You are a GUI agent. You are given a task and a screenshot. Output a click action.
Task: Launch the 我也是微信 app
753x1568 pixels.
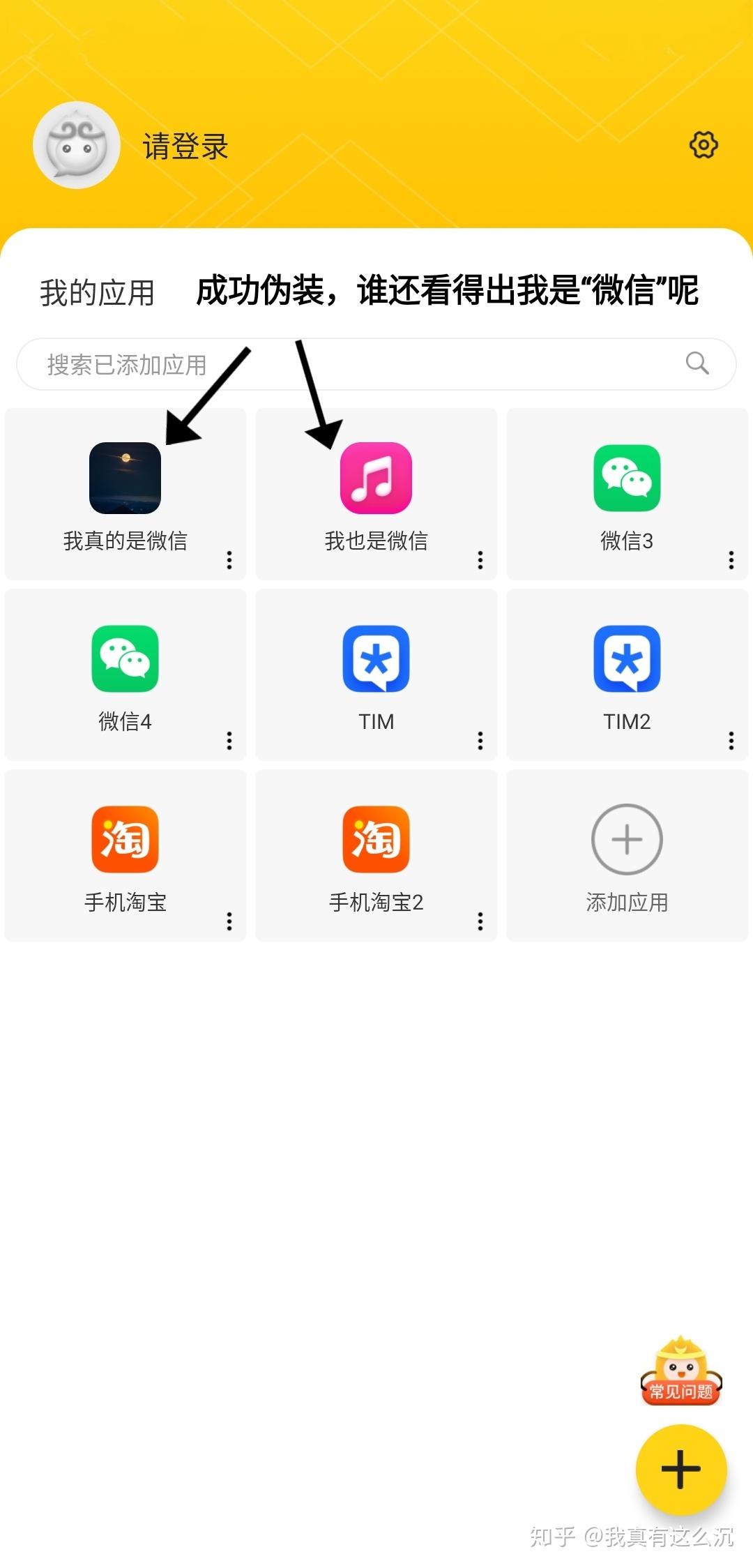pos(376,478)
